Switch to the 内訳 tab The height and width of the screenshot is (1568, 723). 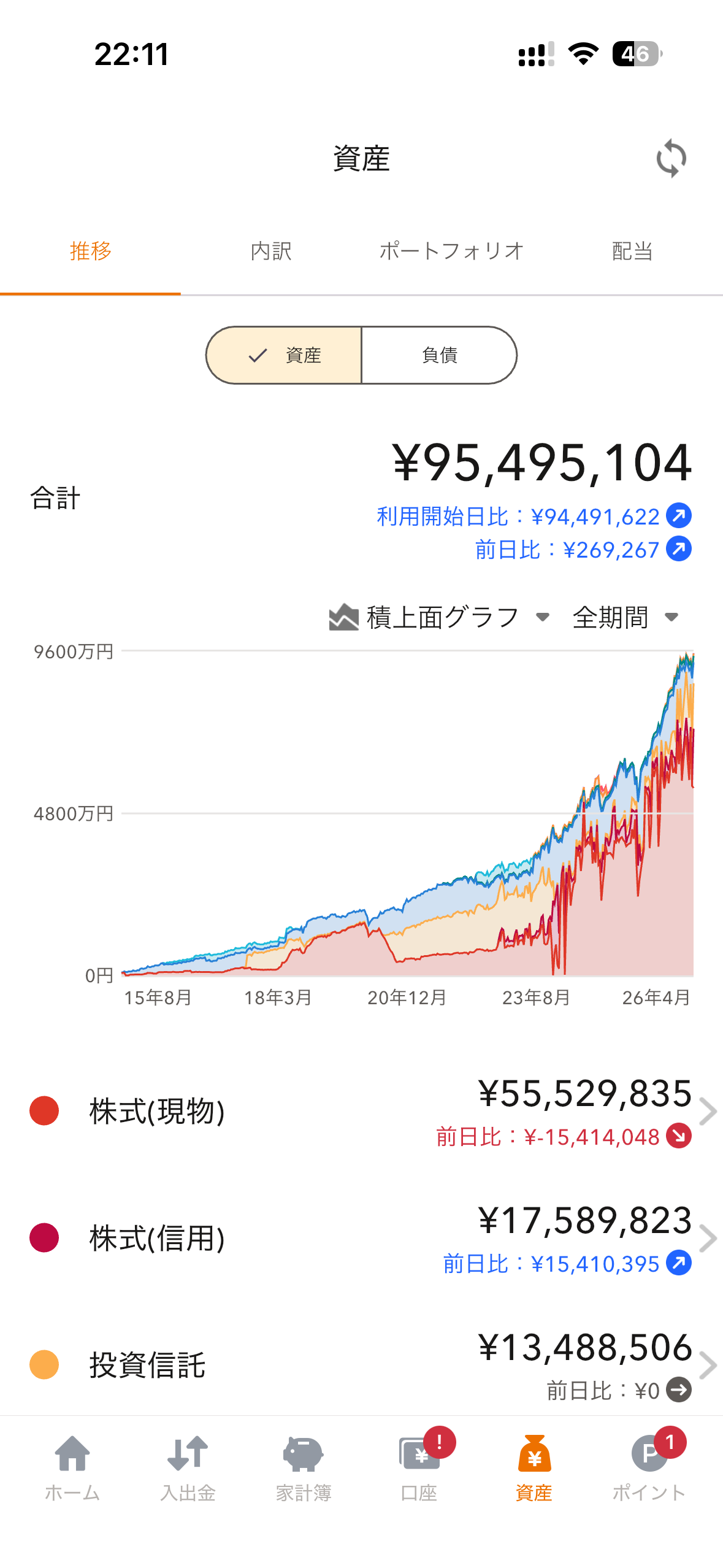tap(271, 251)
